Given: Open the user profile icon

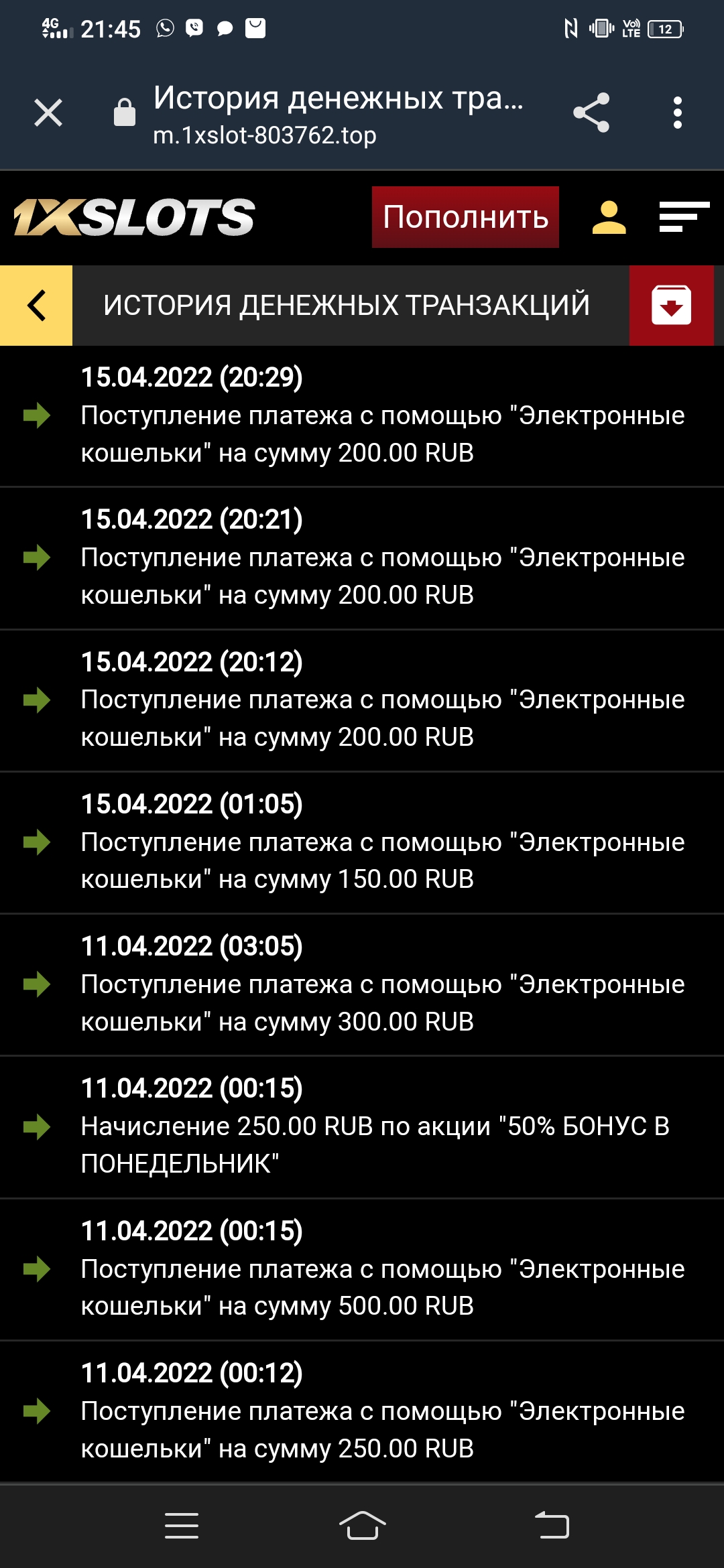Looking at the screenshot, I should point(609,217).
